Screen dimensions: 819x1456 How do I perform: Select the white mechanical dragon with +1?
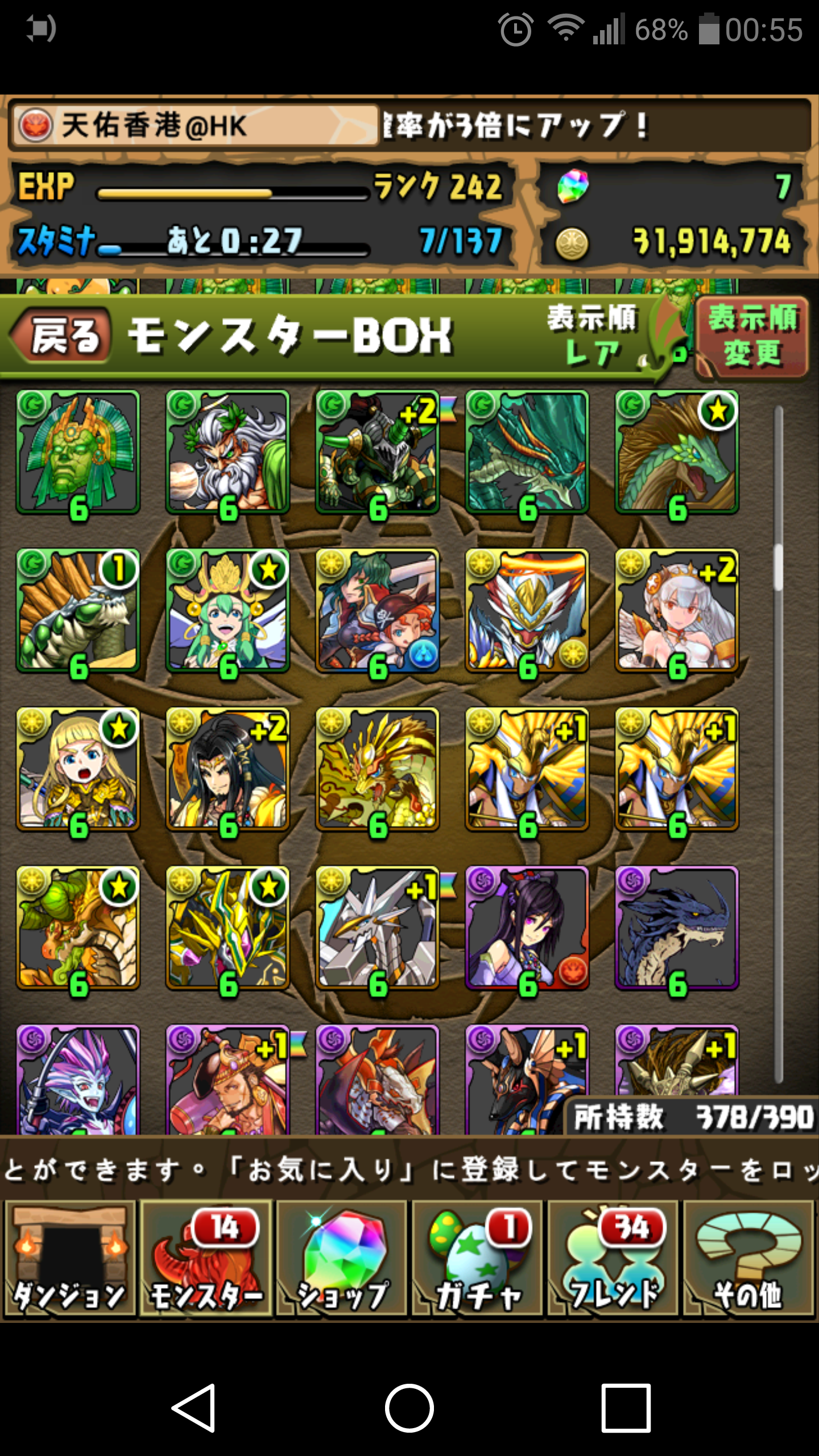(378, 928)
